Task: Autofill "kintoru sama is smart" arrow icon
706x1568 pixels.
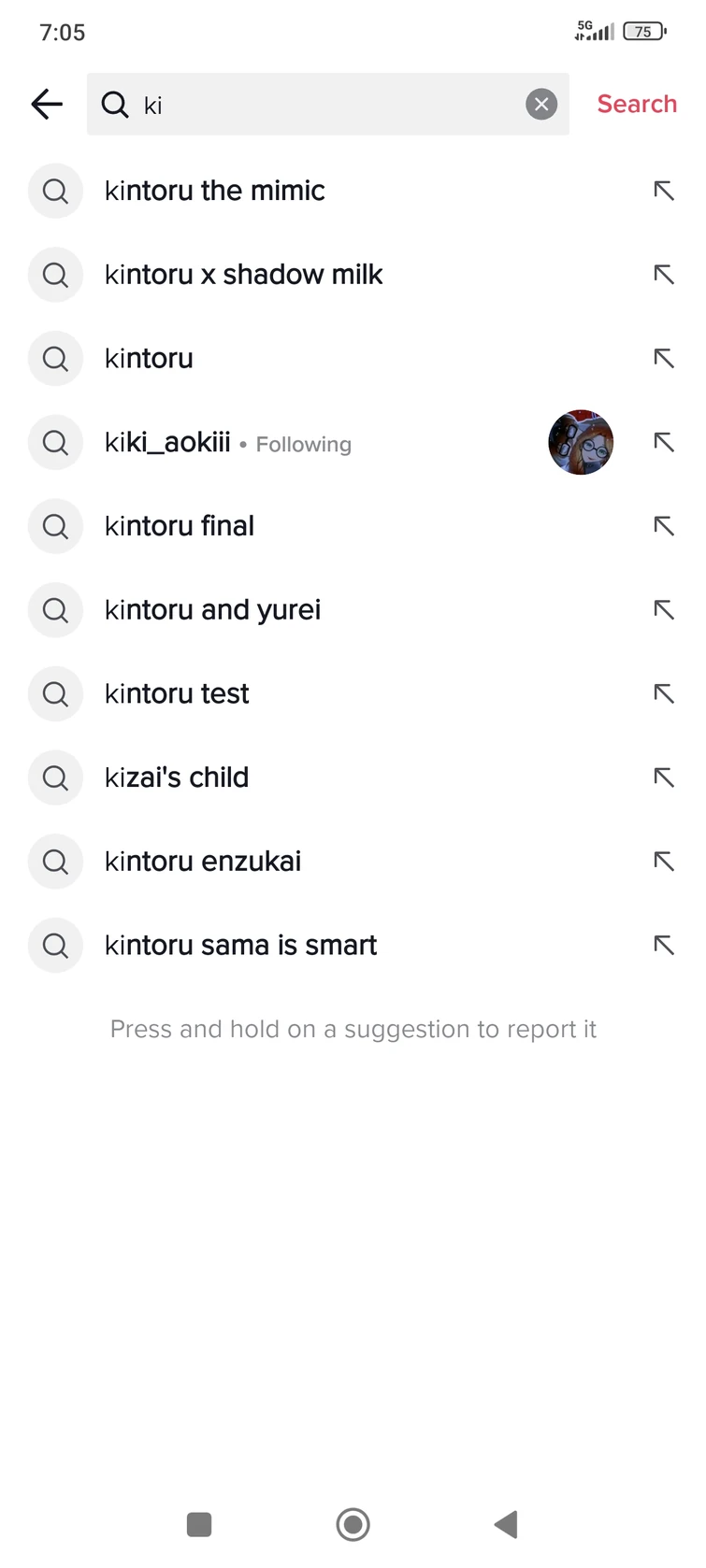Action: click(x=663, y=945)
